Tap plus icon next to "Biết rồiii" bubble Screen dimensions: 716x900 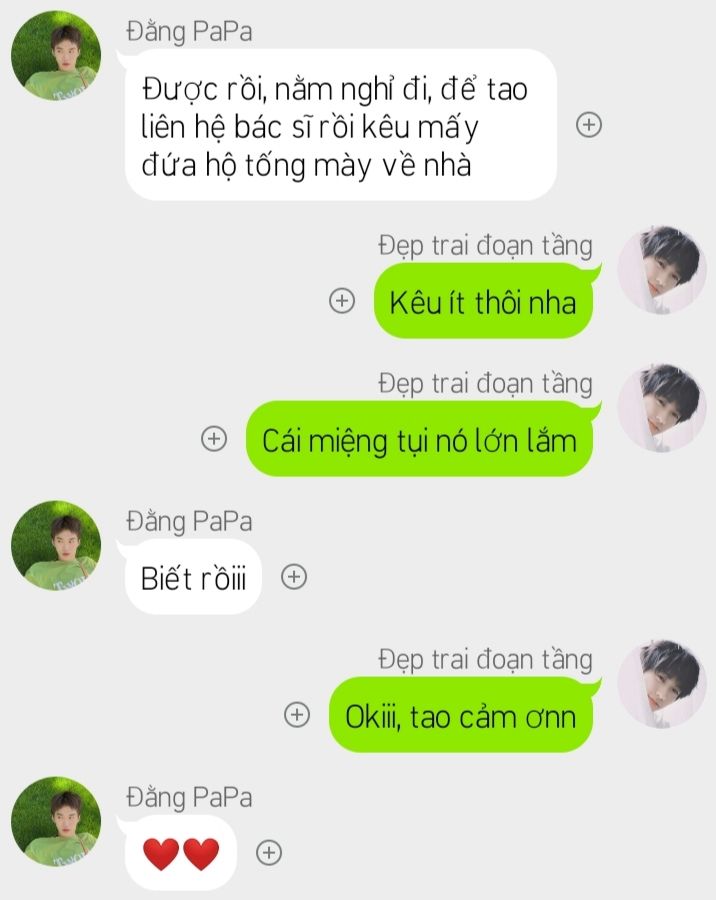pos(293,577)
